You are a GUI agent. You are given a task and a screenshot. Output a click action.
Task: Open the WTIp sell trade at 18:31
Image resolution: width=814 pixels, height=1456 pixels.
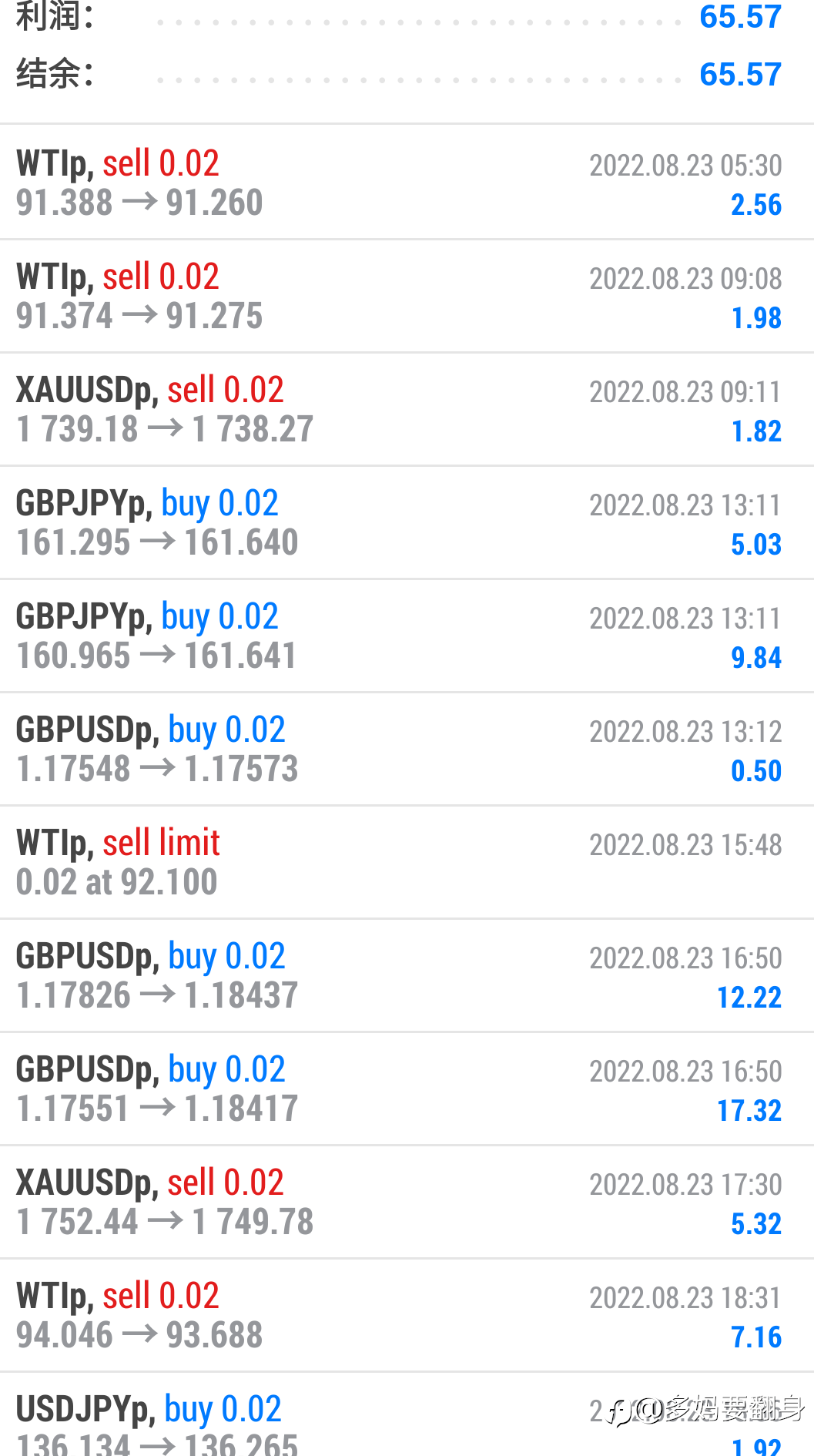point(407,1315)
